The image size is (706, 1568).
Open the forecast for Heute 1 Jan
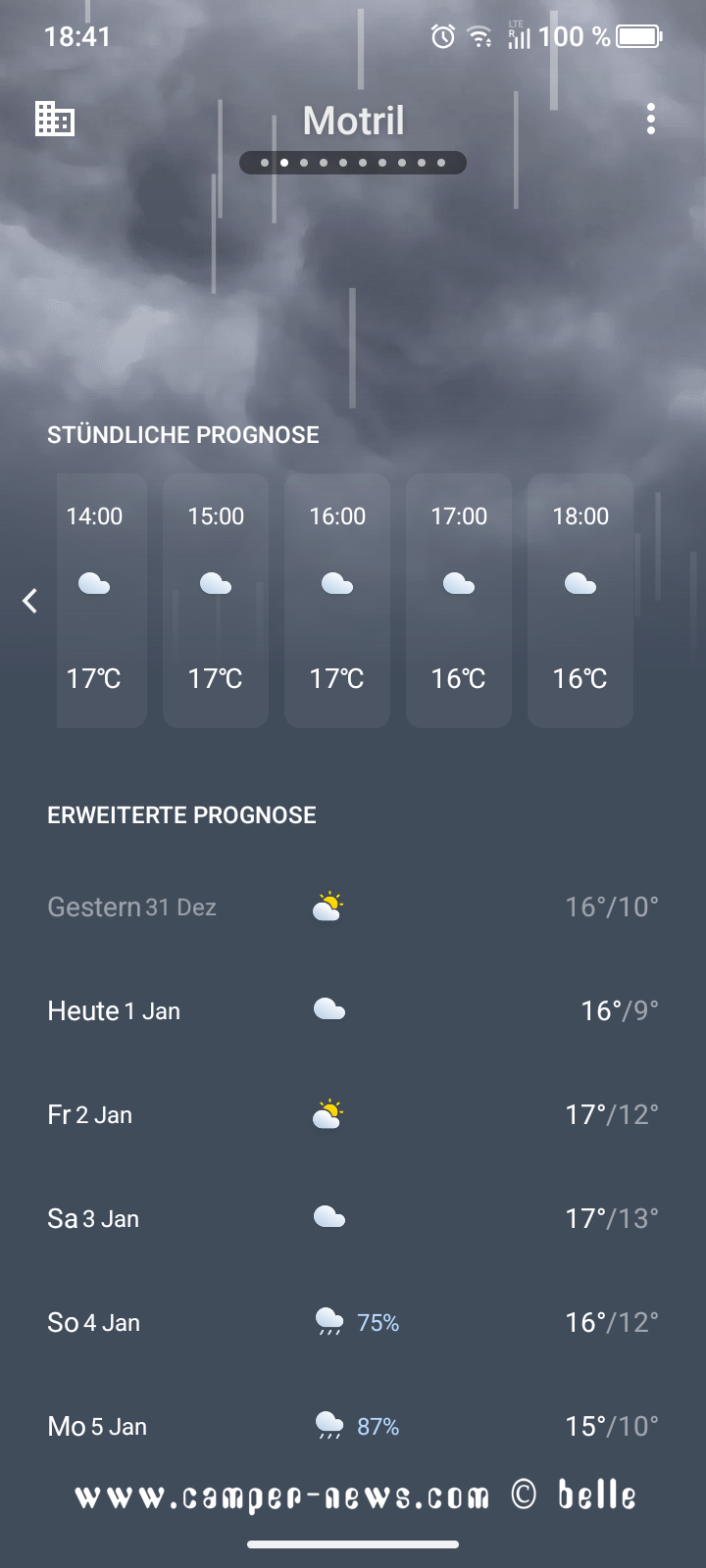(x=353, y=1010)
